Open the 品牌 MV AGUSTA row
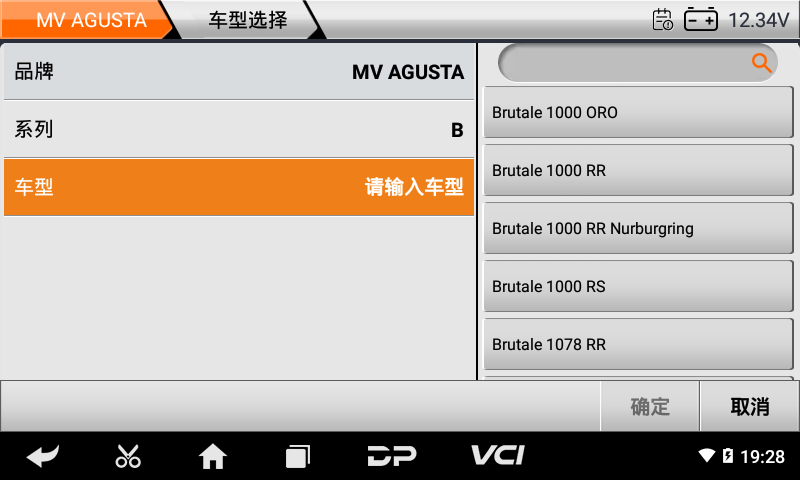This screenshot has width=800, height=480. tap(238, 72)
